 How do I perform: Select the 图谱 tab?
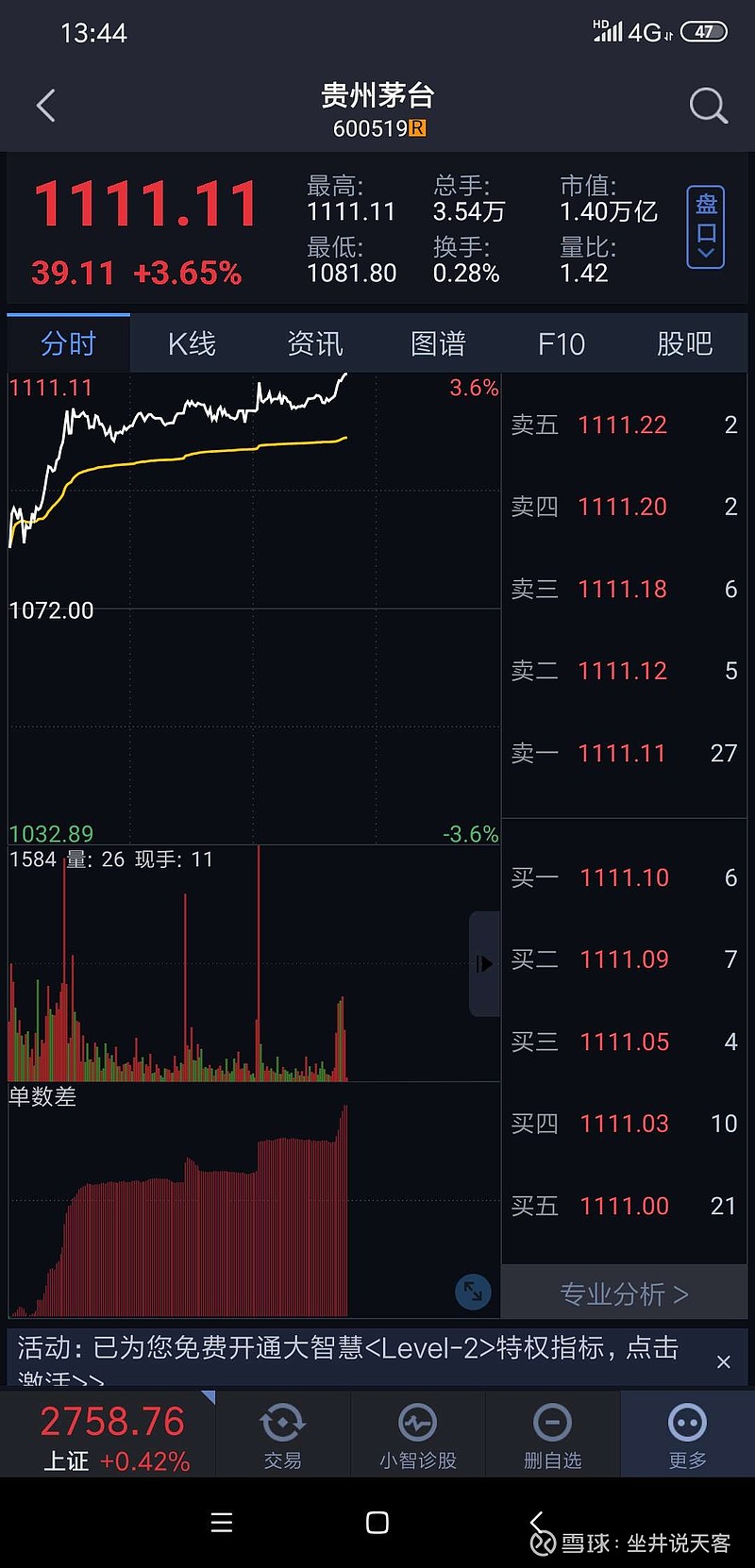(x=438, y=343)
